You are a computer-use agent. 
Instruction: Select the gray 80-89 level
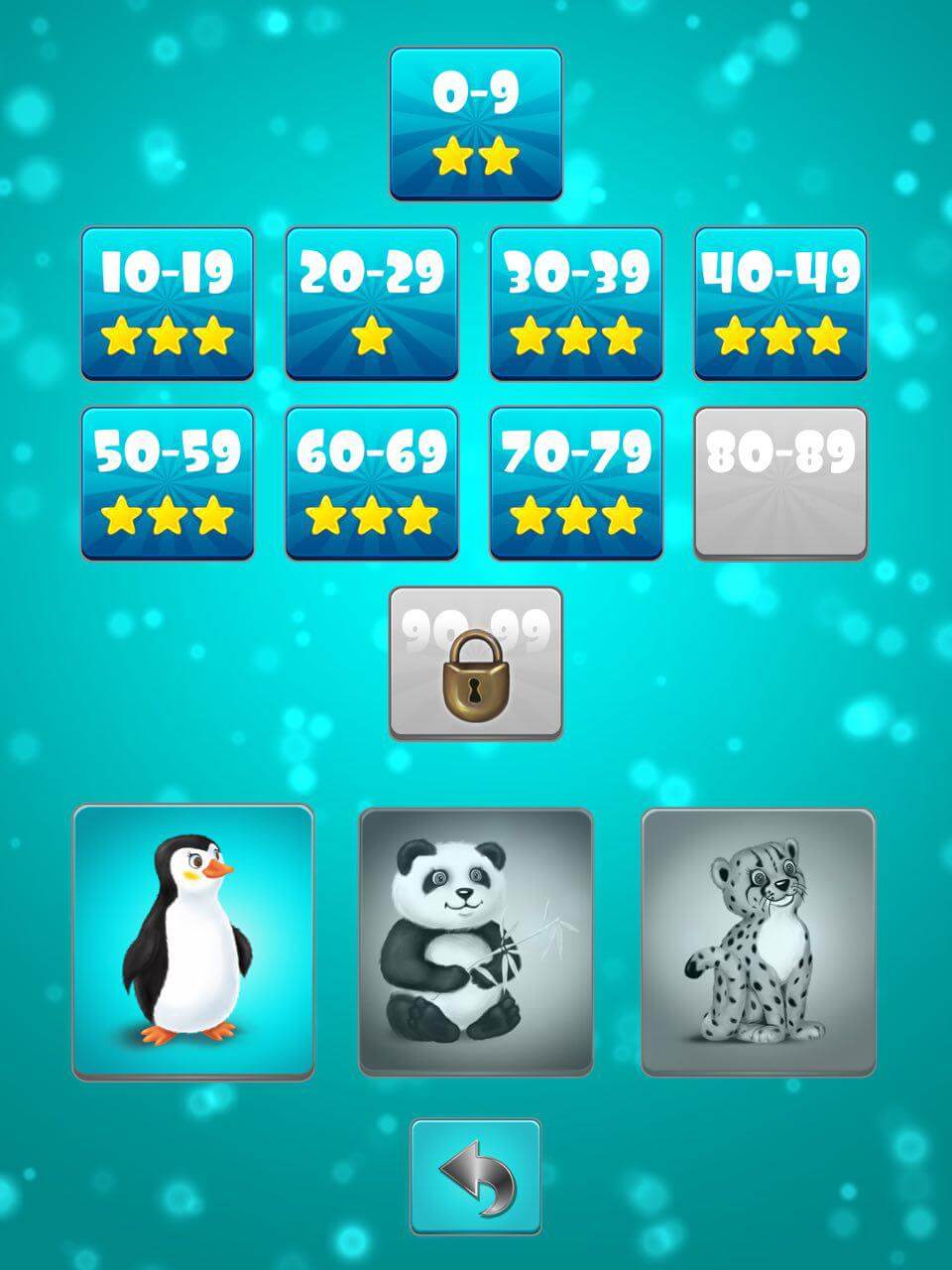(780, 483)
